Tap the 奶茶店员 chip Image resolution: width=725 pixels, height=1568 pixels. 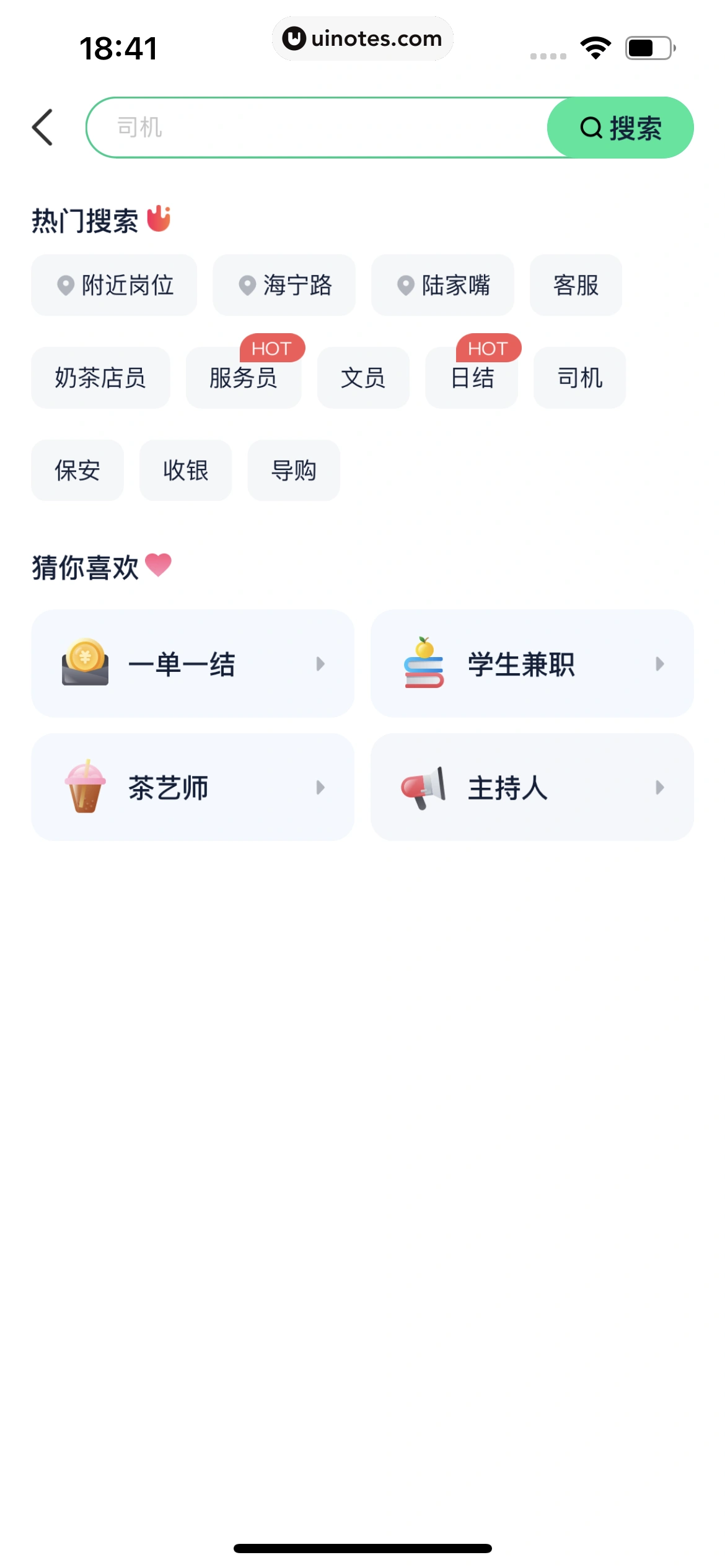(x=100, y=378)
